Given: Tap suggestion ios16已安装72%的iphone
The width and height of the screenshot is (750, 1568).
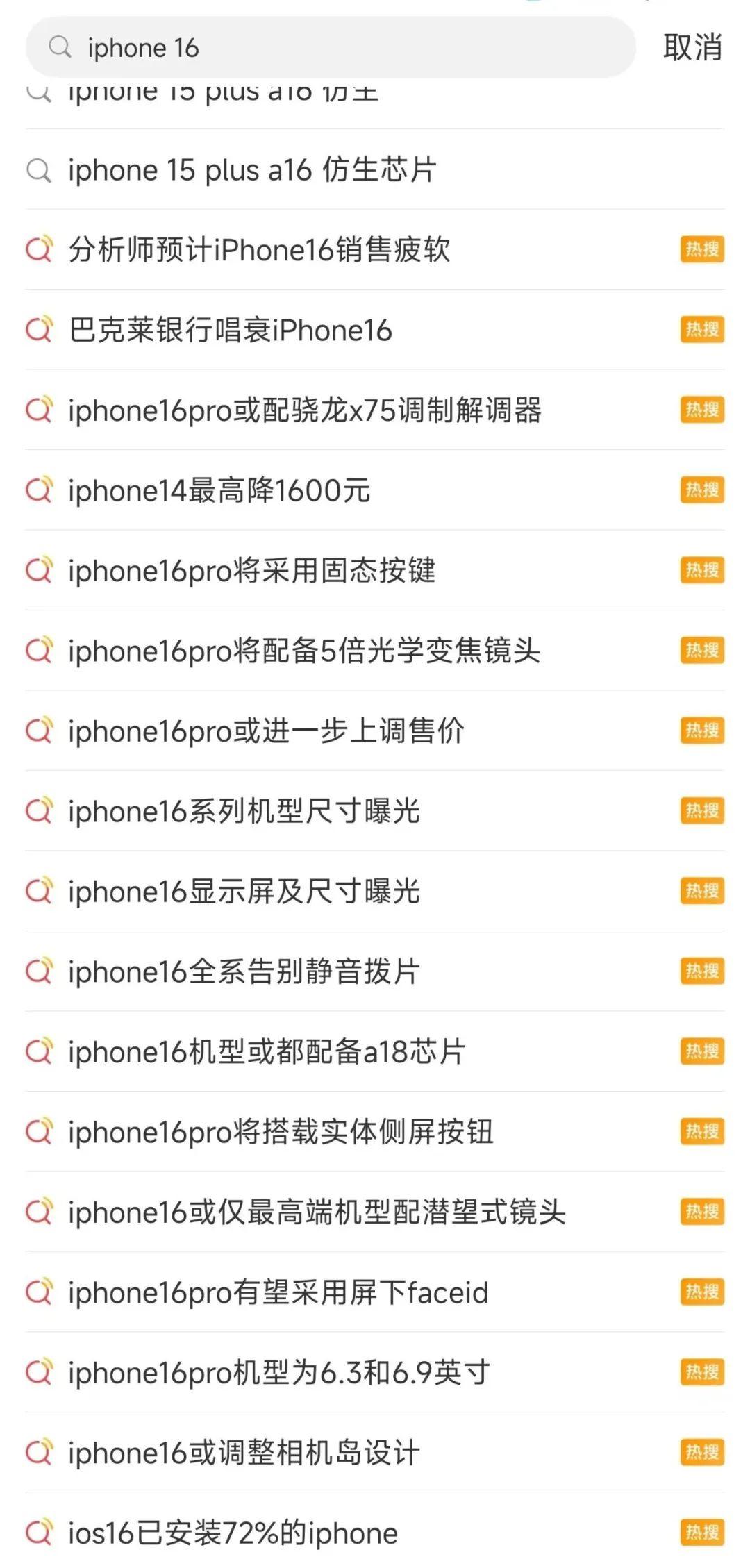Looking at the screenshot, I should pyautogui.click(x=233, y=1533).
